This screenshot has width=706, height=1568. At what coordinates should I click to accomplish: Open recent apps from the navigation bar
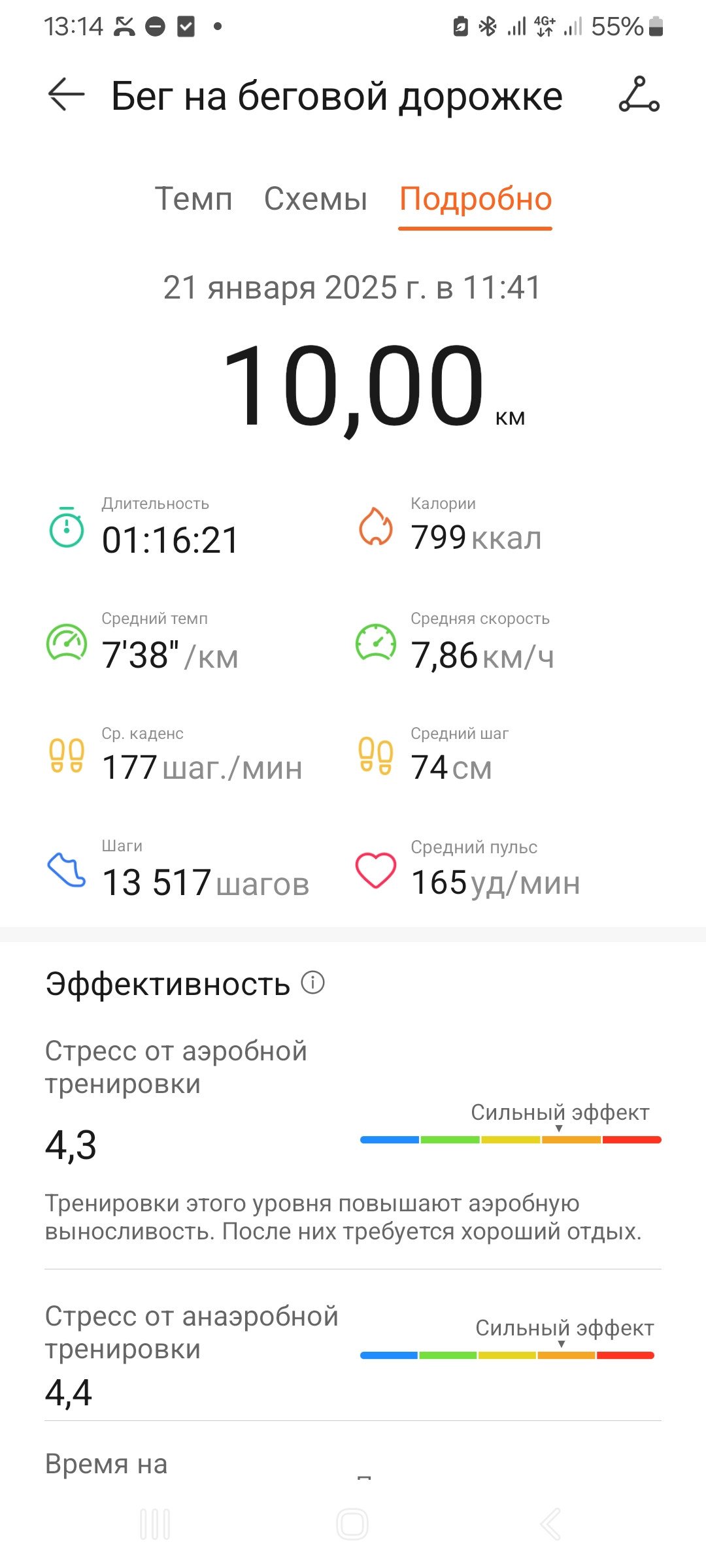156,1524
